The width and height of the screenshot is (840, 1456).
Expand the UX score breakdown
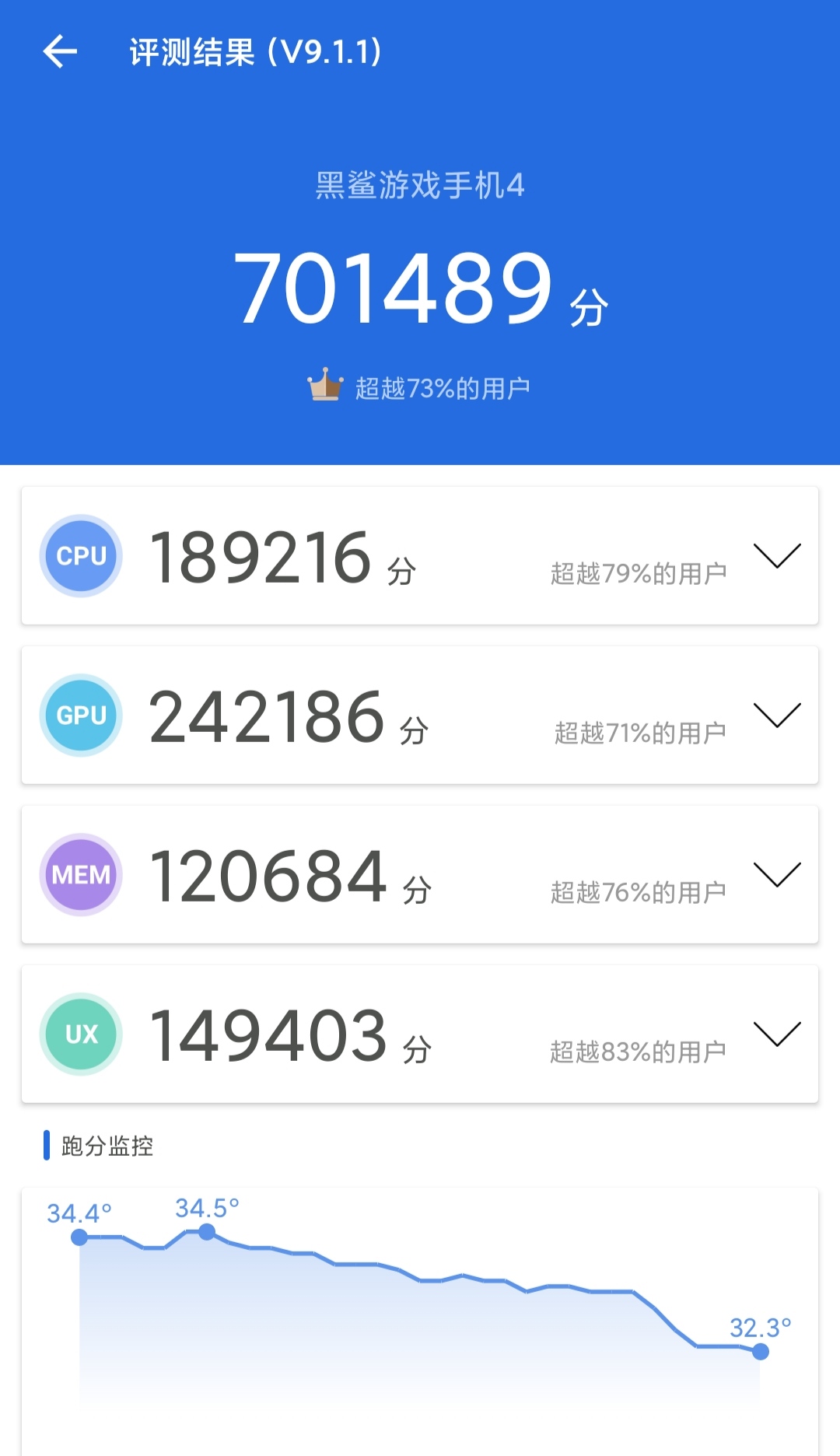[x=777, y=1034]
